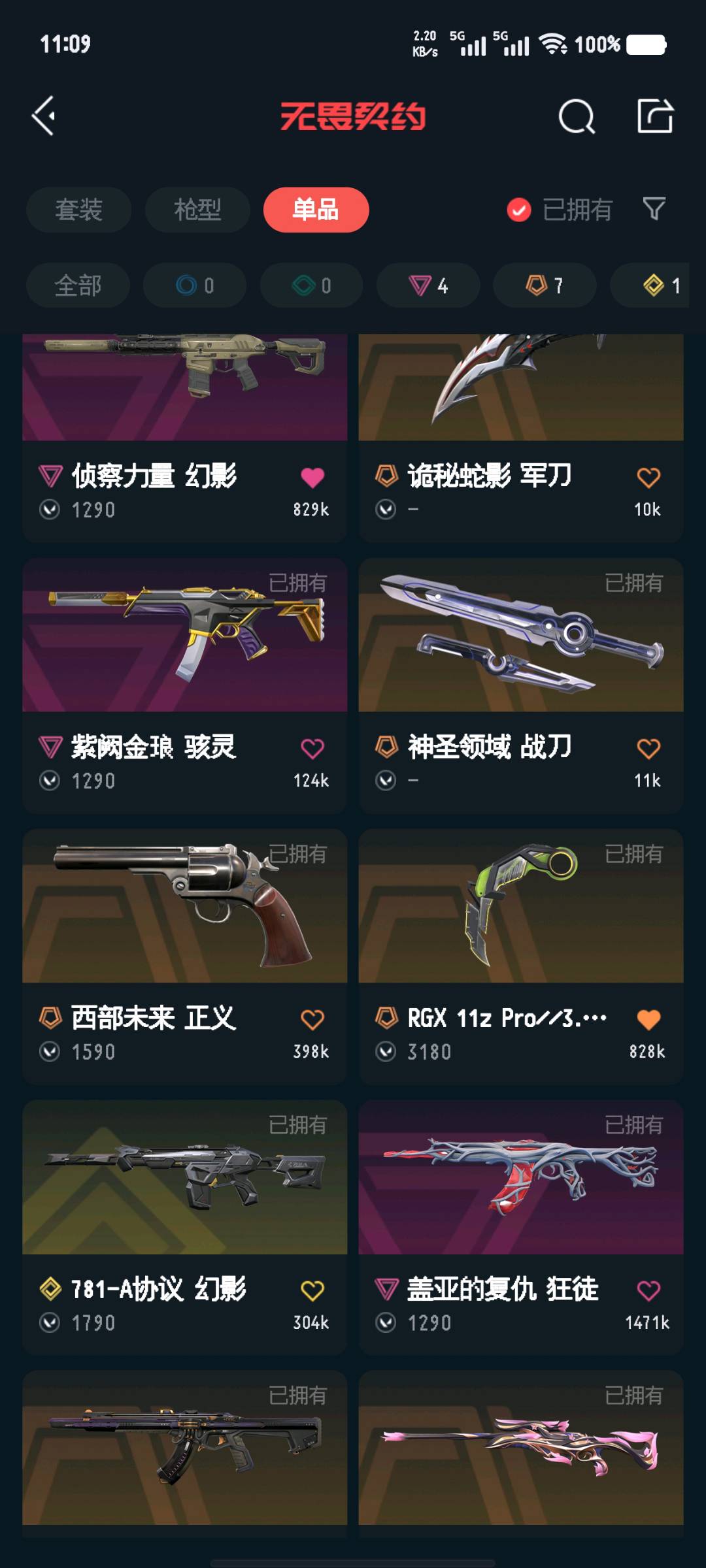This screenshot has height=1568, width=706.
Task: Switch to the 套装 tab
Action: [x=78, y=210]
